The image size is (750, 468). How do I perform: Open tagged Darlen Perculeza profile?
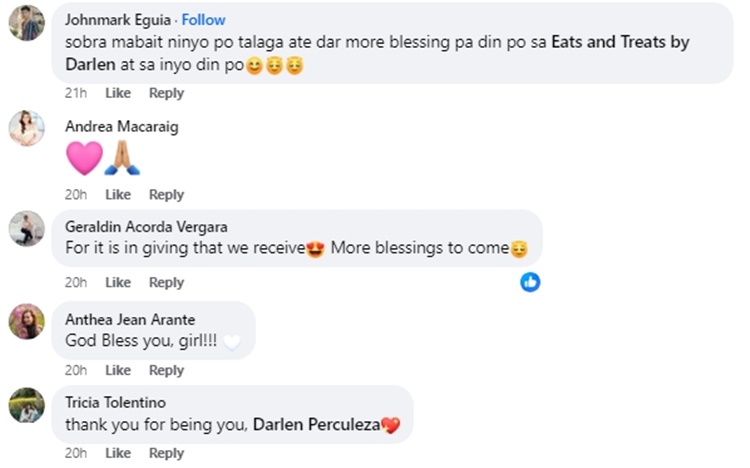point(317,425)
